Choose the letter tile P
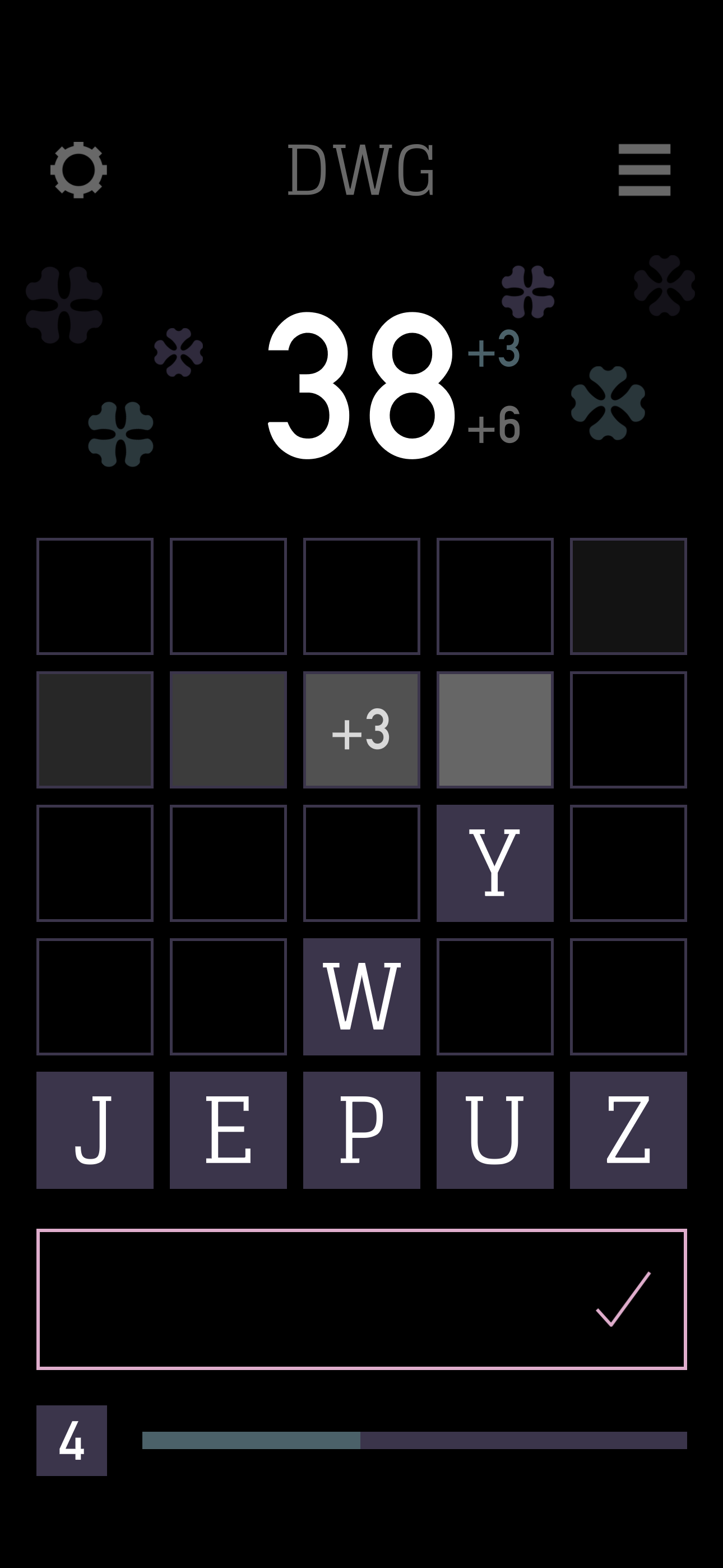Image resolution: width=723 pixels, height=1568 pixels. tap(361, 1130)
